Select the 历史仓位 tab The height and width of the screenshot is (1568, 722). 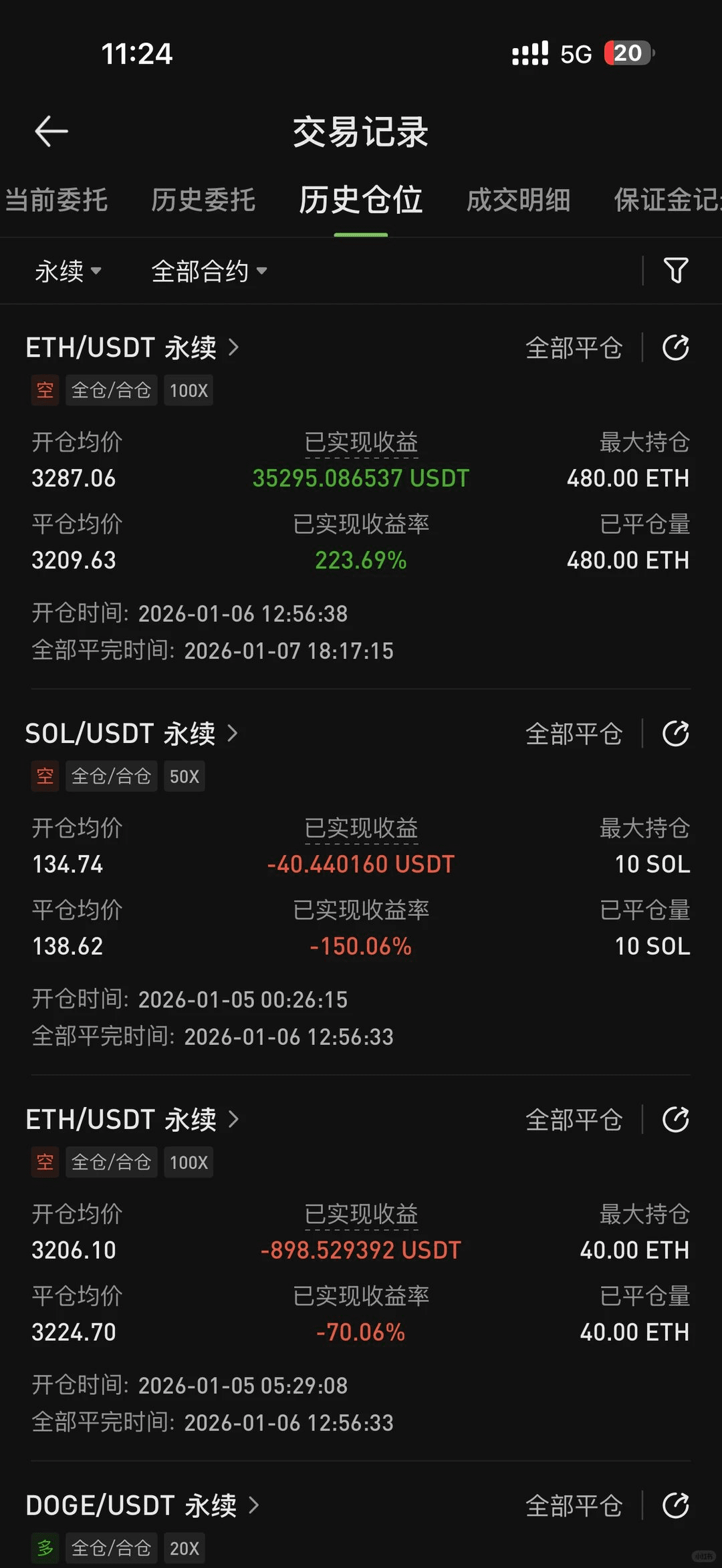pos(360,200)
